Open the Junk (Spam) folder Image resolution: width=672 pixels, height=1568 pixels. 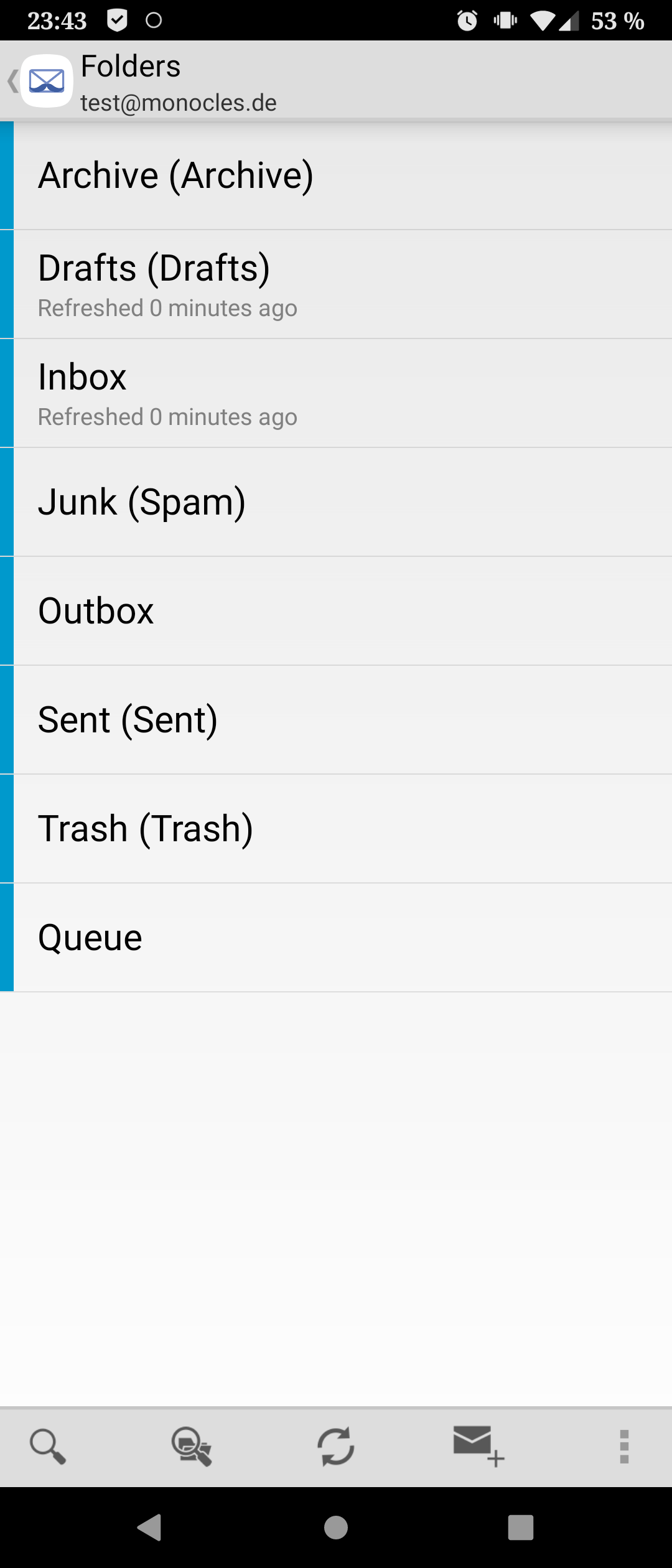[336, 502]
